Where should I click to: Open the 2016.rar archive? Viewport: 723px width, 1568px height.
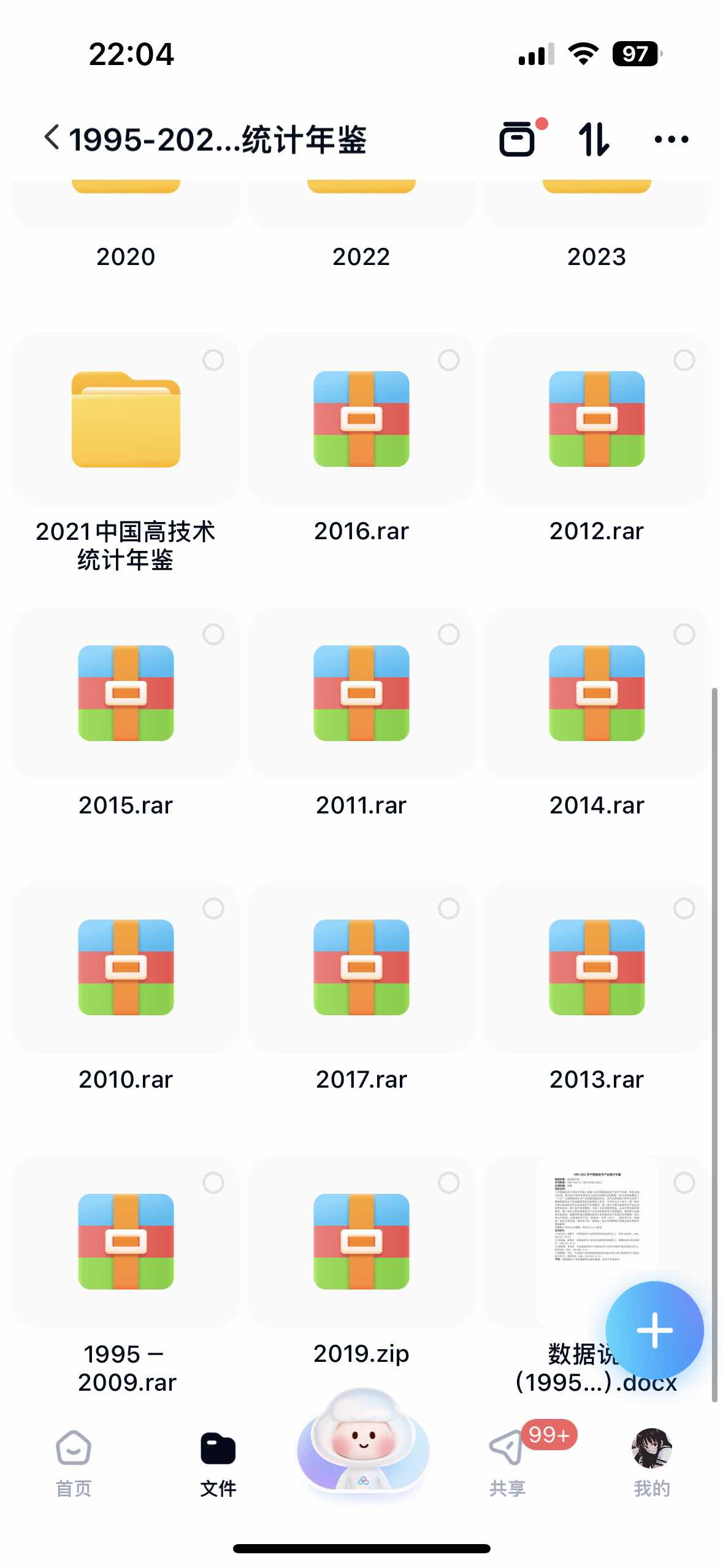361,420
